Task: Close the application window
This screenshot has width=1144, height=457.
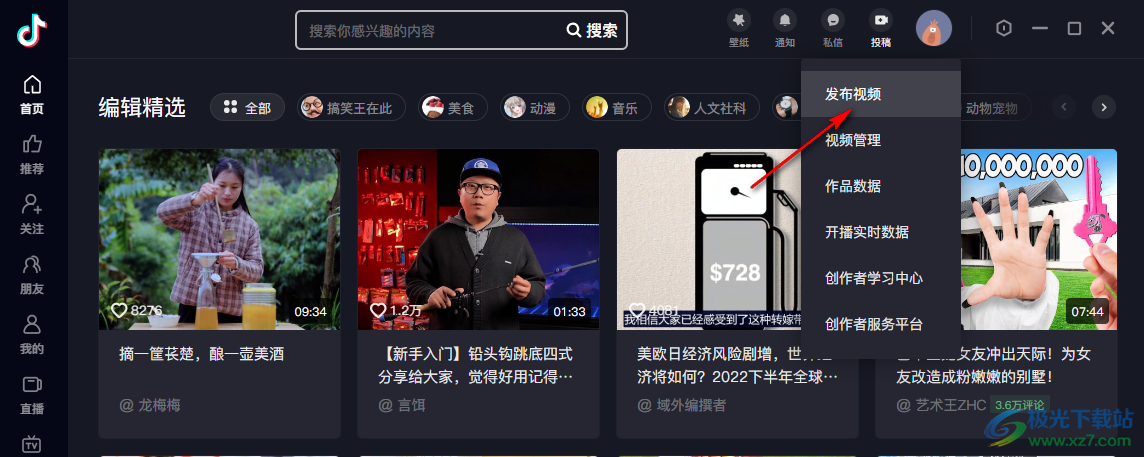Action: tap(1108, 29)
